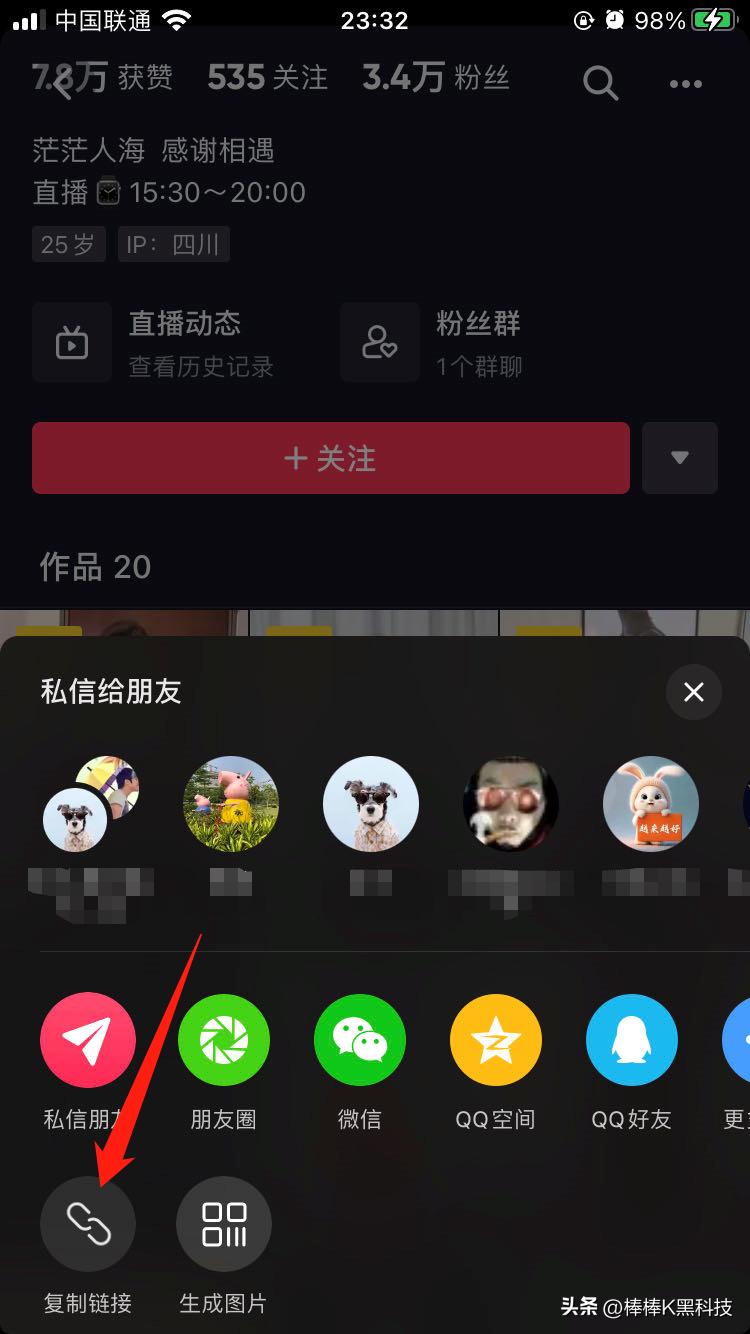
Task: Open the 粉丝群 fan group
Action: point(460,342)
